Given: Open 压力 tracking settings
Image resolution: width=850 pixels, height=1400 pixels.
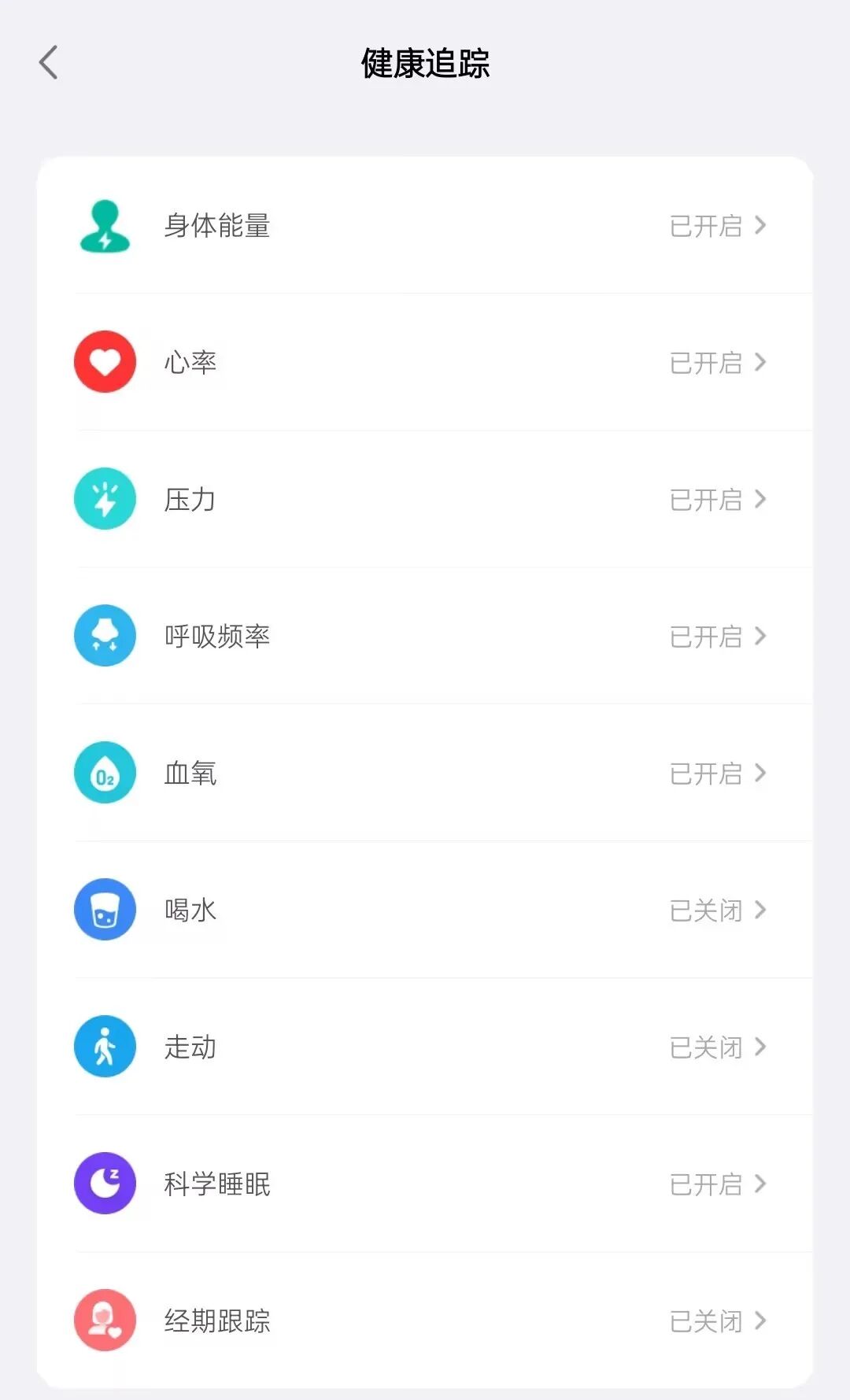Looking at the screenshot, I should (x=425, y=499).
